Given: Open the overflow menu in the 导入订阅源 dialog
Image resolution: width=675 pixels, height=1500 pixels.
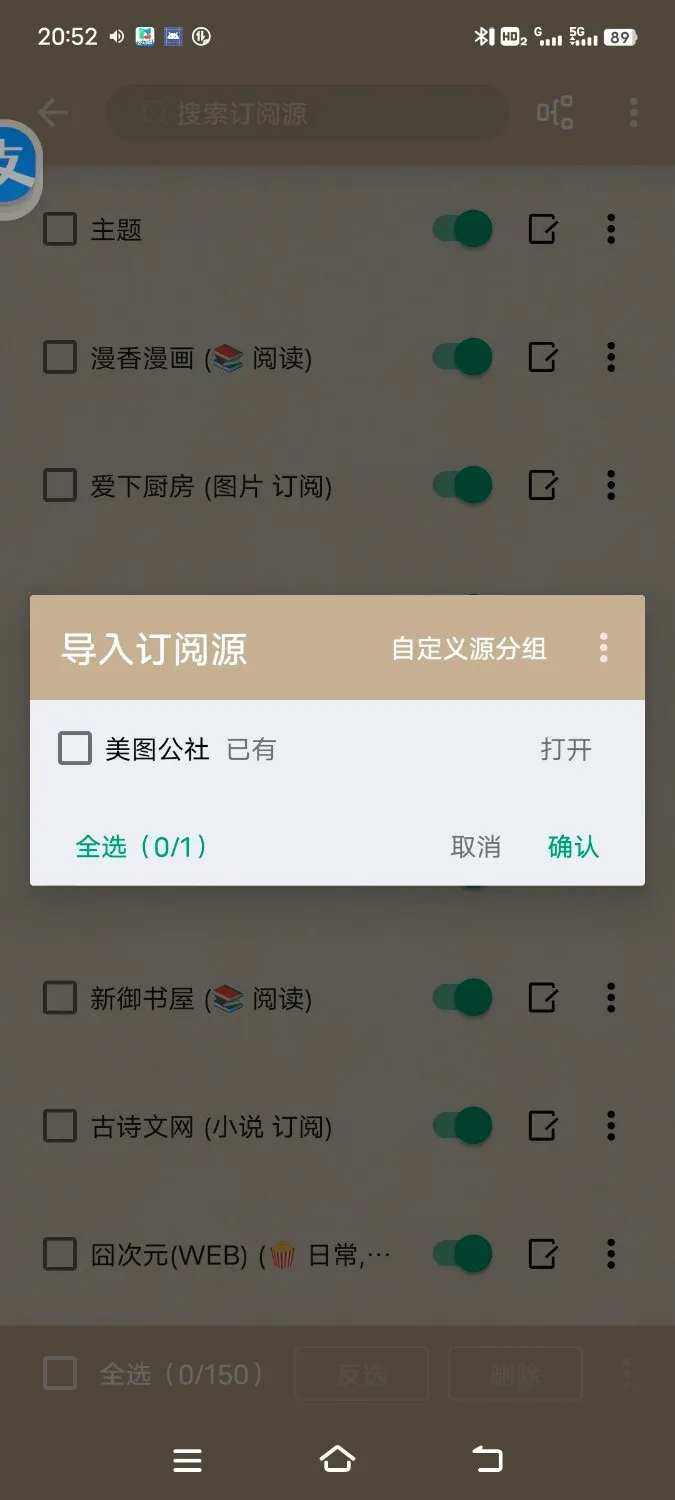Looking at the screenshot, I should point(603,648).
